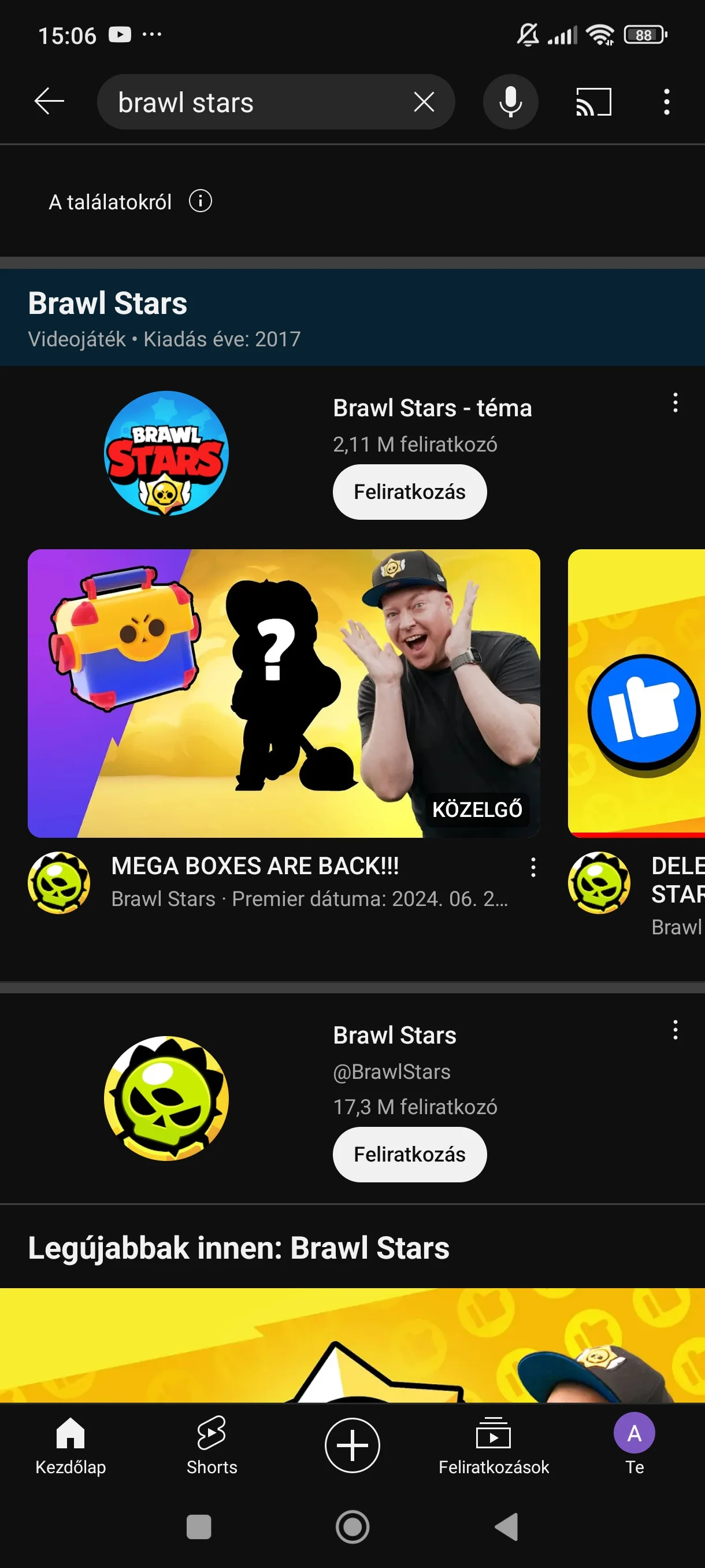Open the top bar overflow menu
Viewport: 705px width, 1568px height.
[x=666, y=102]
